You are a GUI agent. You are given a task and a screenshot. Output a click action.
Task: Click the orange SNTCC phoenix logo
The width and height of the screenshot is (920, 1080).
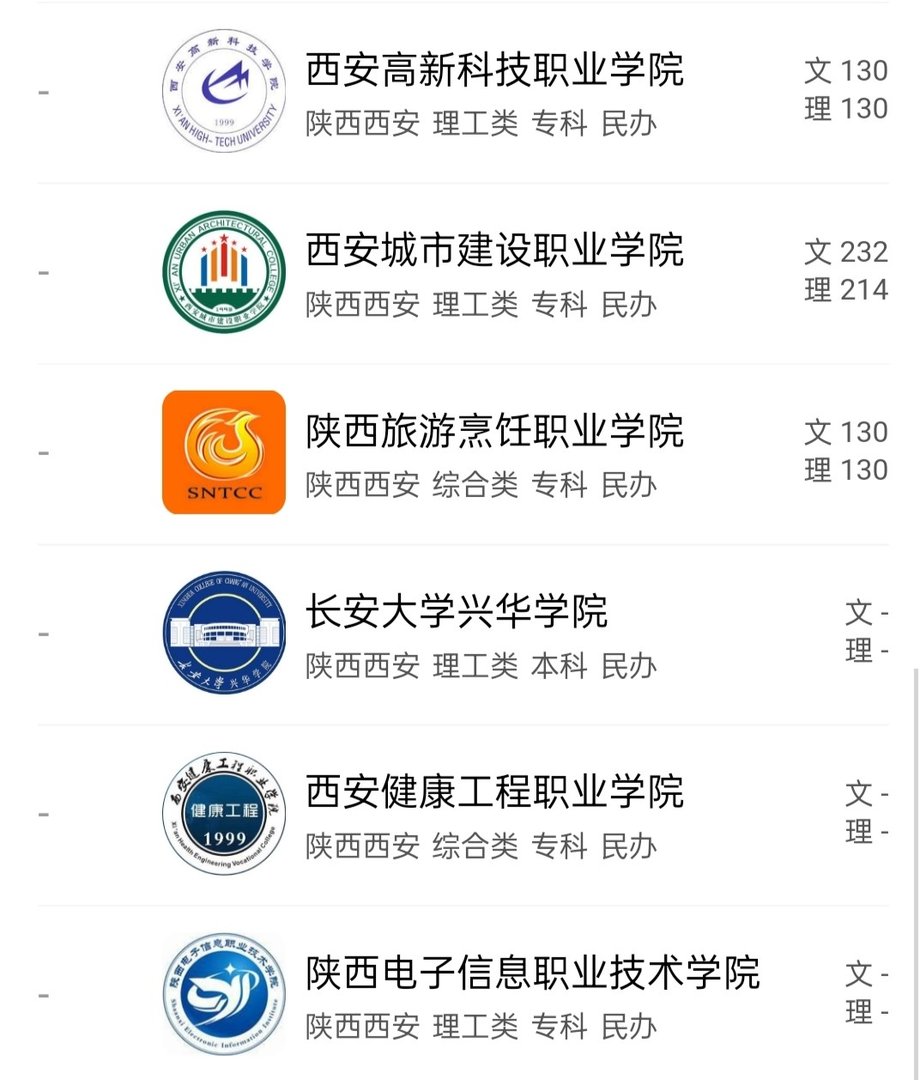tap(224, 451)
